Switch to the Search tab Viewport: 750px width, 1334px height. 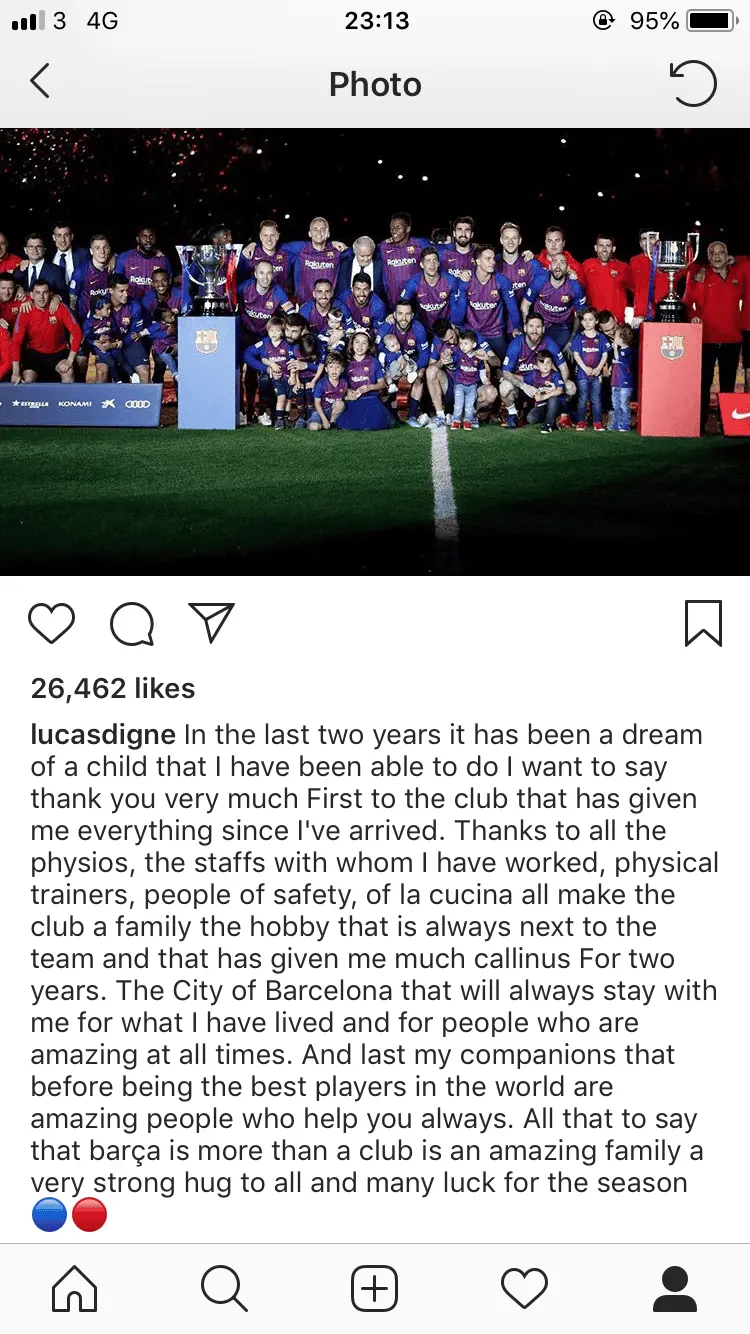pos(225,1288)
